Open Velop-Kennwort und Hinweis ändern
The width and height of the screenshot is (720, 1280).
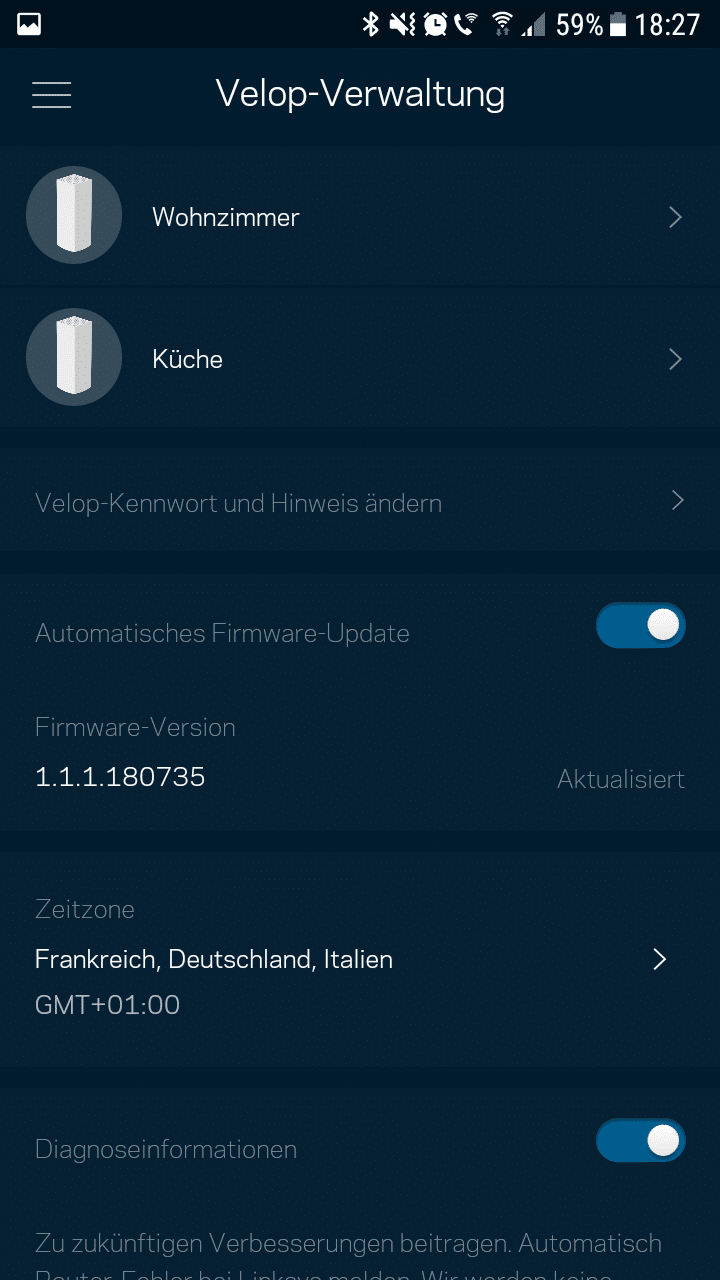(x=360, y=502)
